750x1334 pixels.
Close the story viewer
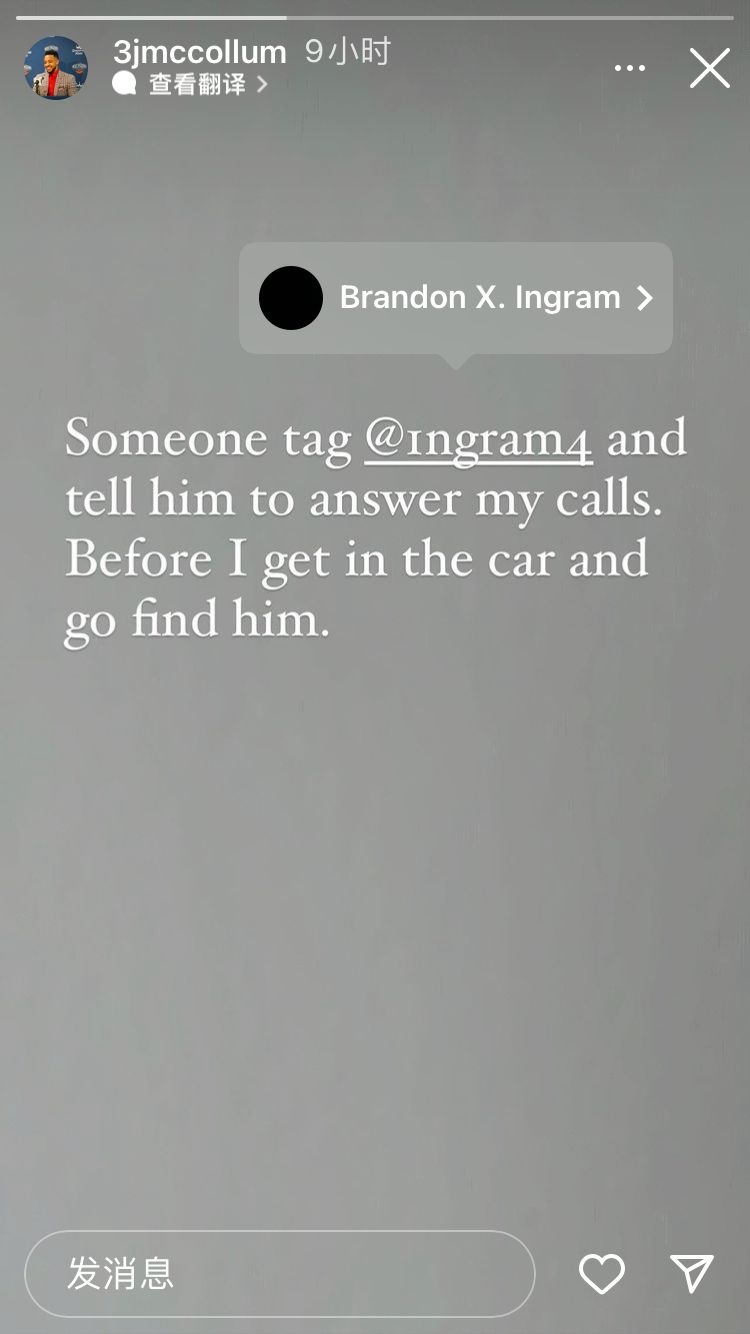pos(709,68)
